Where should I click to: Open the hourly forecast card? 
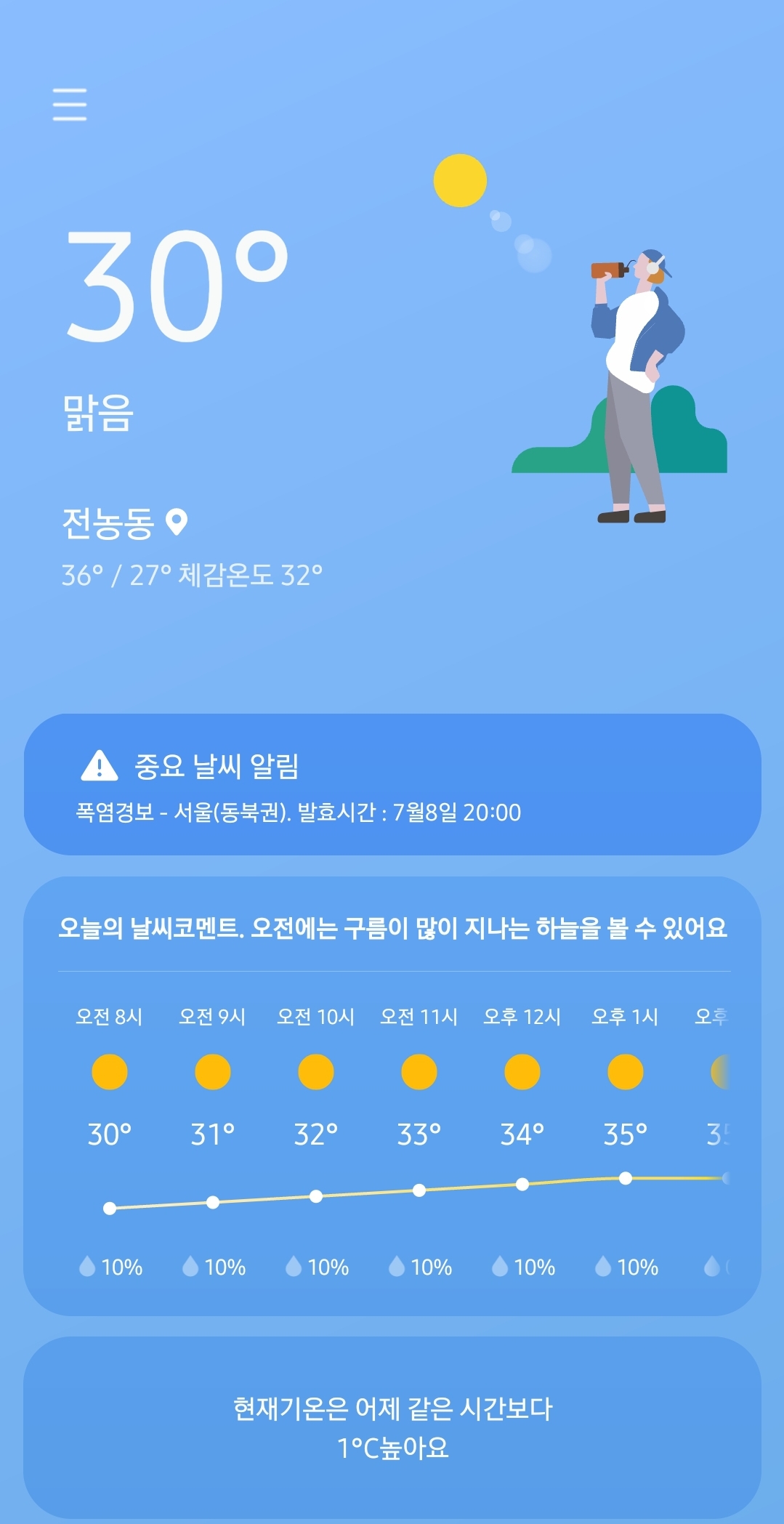[392, 1096]
